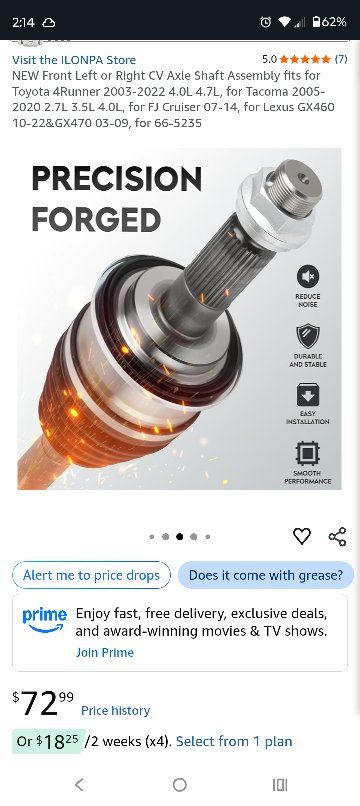
Task: Open Select from 1 plan link
Action: click(x=234, y=741)
